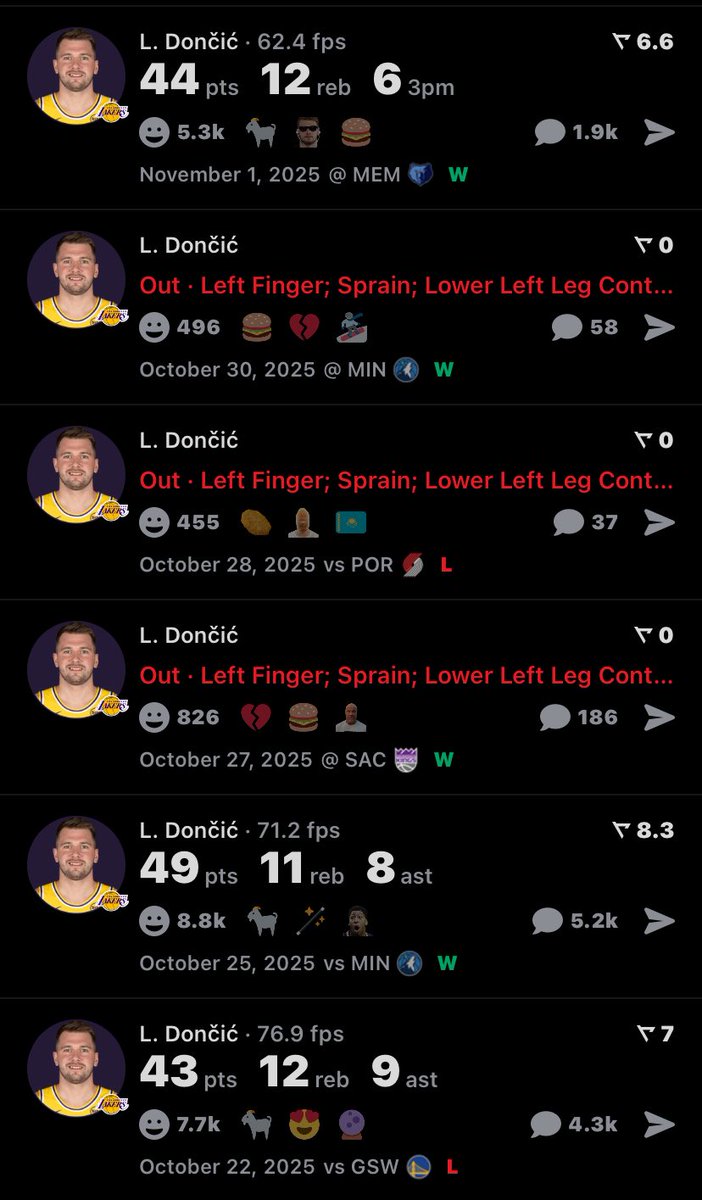React to the October 22 GSW game

154,1124
